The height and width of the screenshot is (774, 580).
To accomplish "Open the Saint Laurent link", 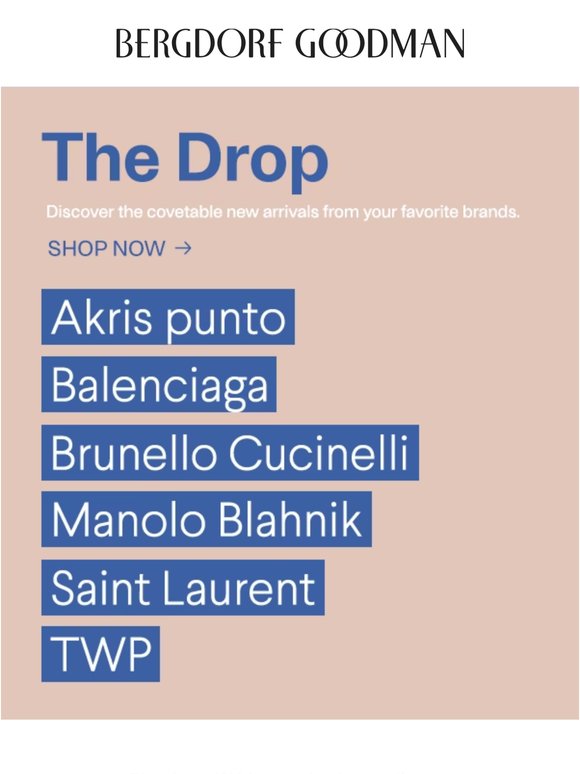I will click(x=183, y=587).
